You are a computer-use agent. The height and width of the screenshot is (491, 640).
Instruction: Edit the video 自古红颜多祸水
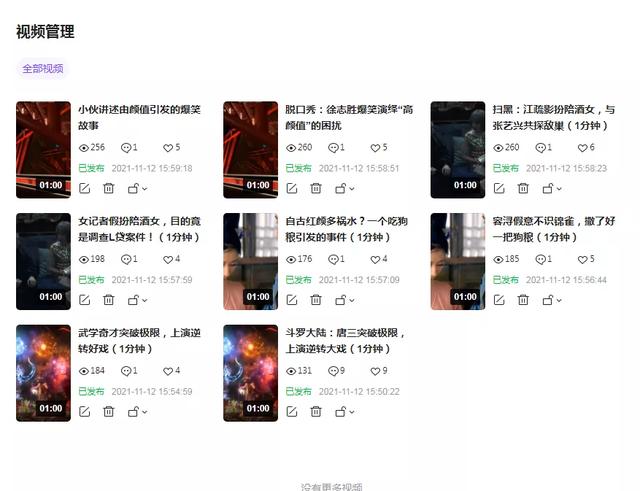tap(292, 300)
